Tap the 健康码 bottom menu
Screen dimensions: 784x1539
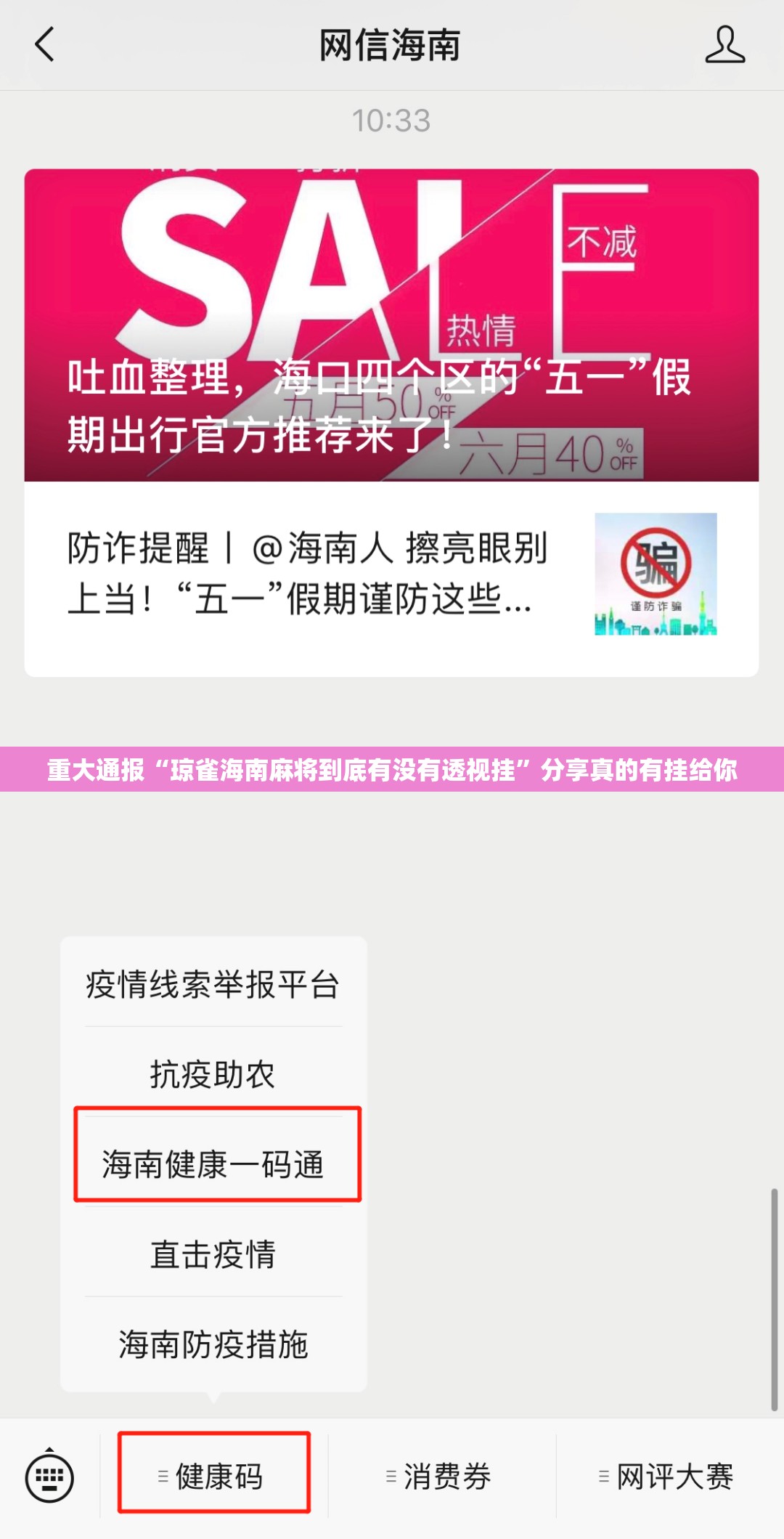point(214,1476)
